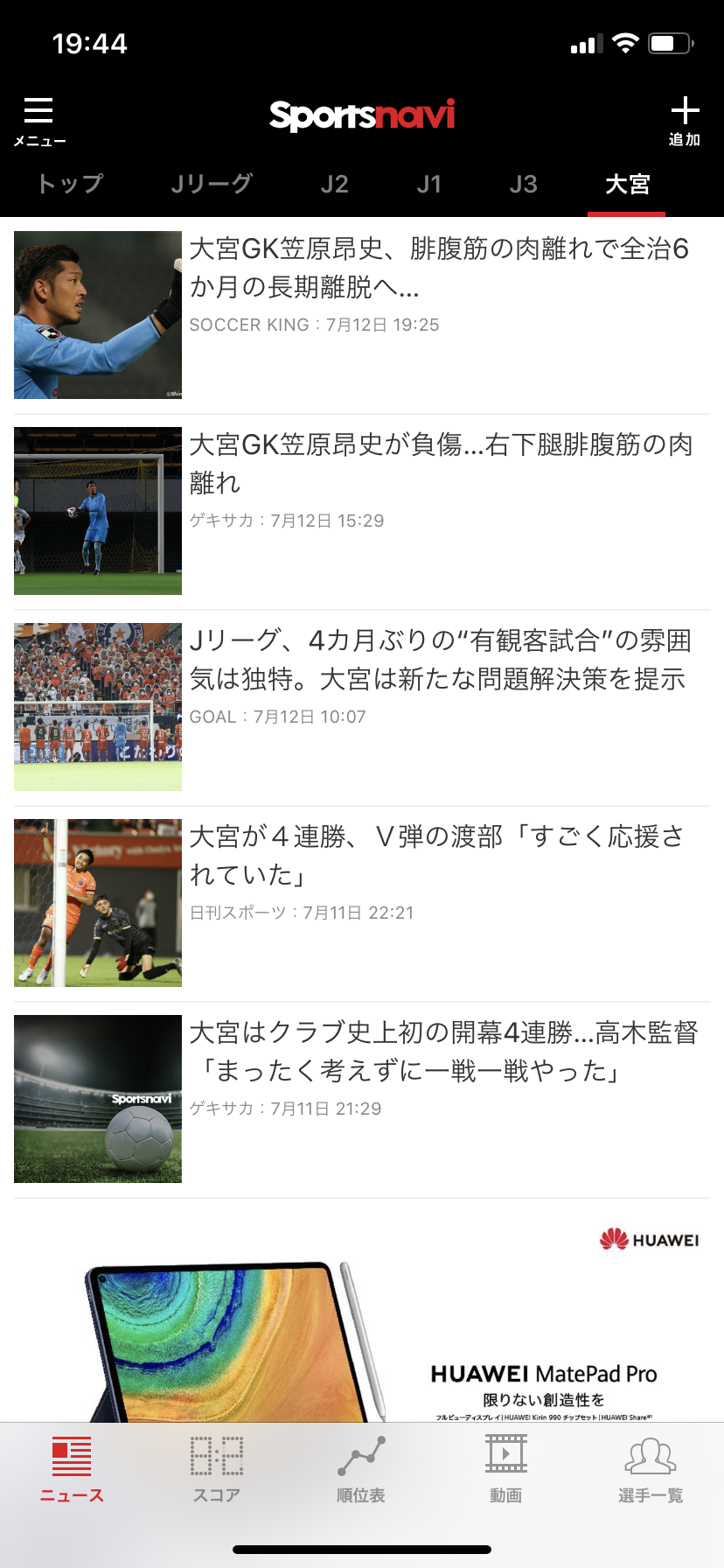Open the J1 tab
Image resolution: width=724 pixels, height=1568 pixels.
[428, 184]
